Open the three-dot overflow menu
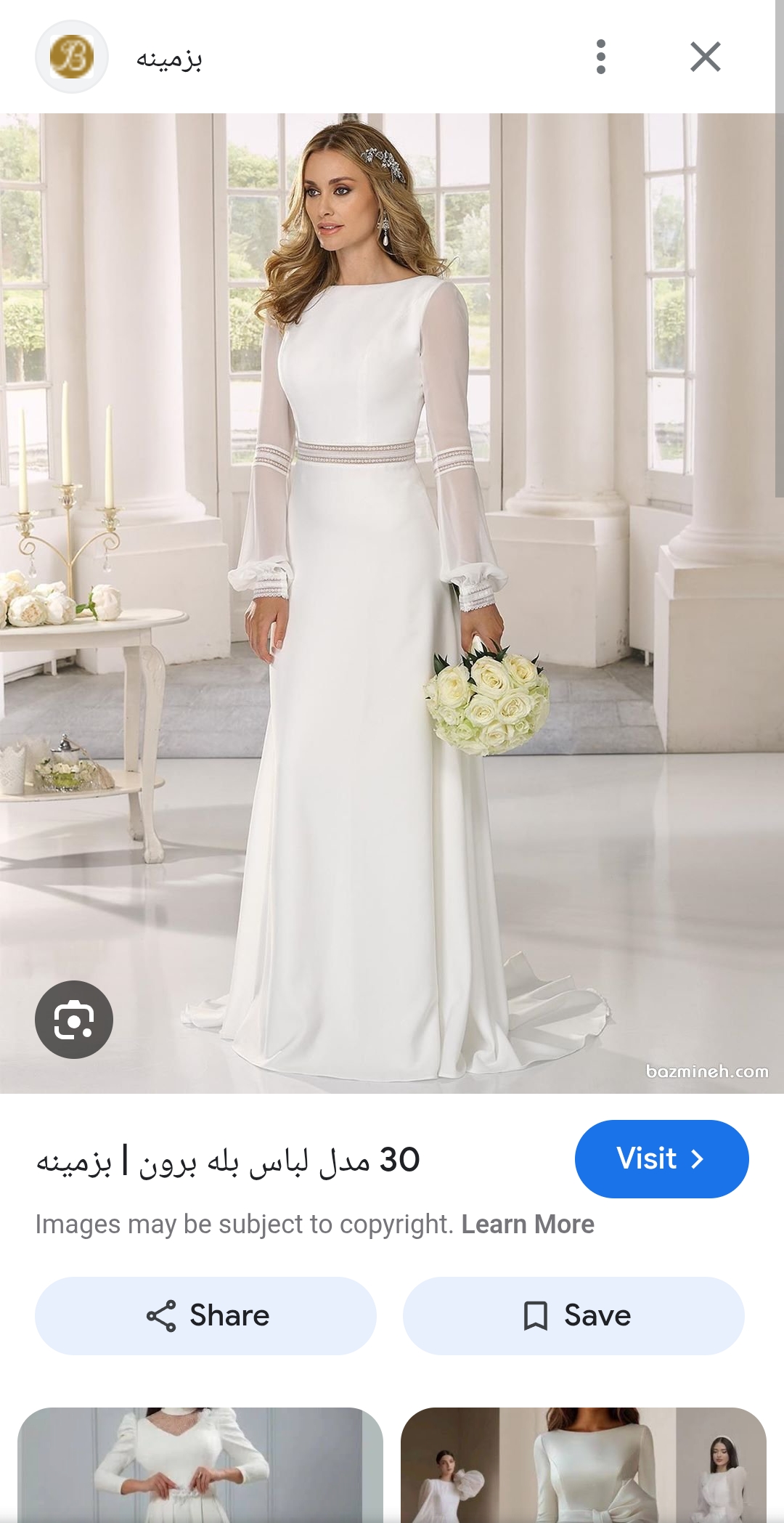Screen dimensions: 784x1523 click(x=600, y=57)
